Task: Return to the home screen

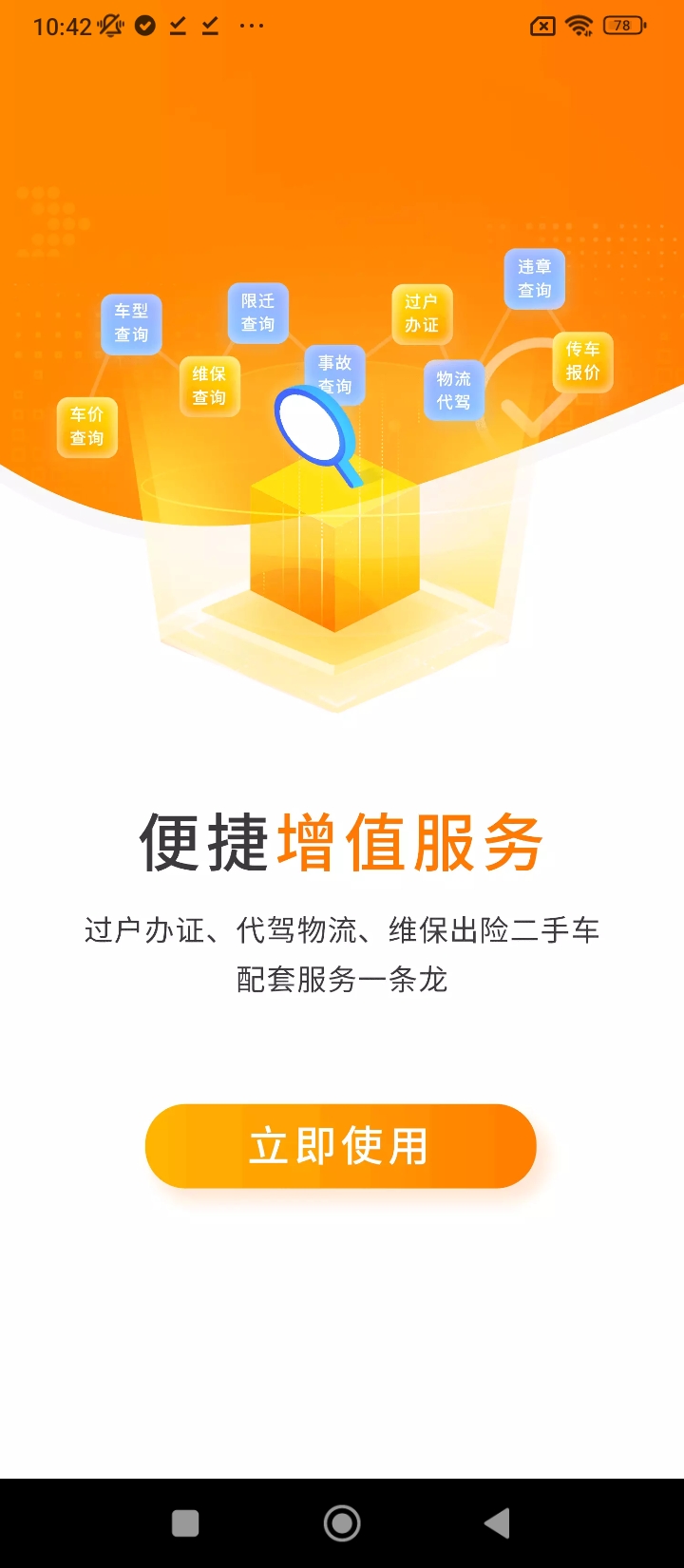Action: [x=342, y=1523]
